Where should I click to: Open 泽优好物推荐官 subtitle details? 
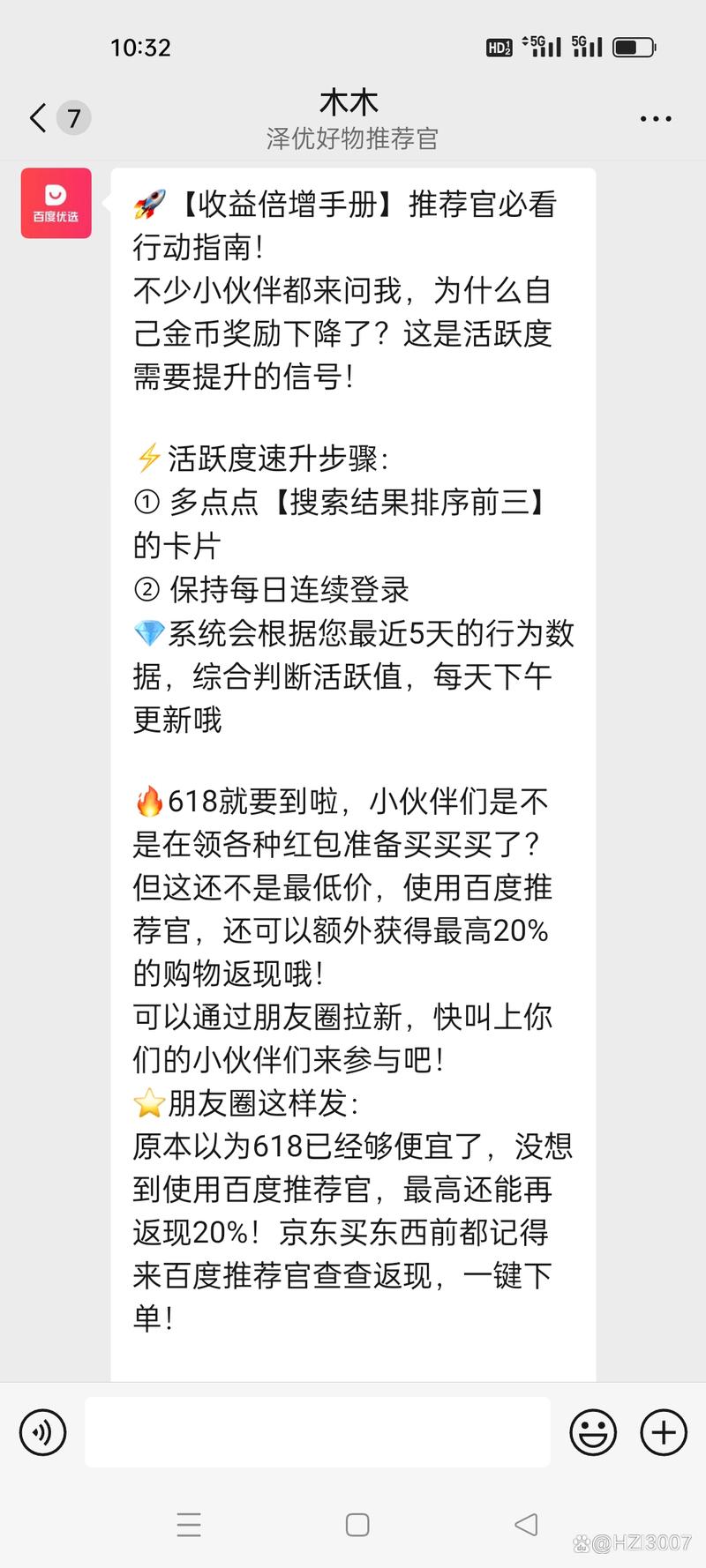tap(351, 138)
